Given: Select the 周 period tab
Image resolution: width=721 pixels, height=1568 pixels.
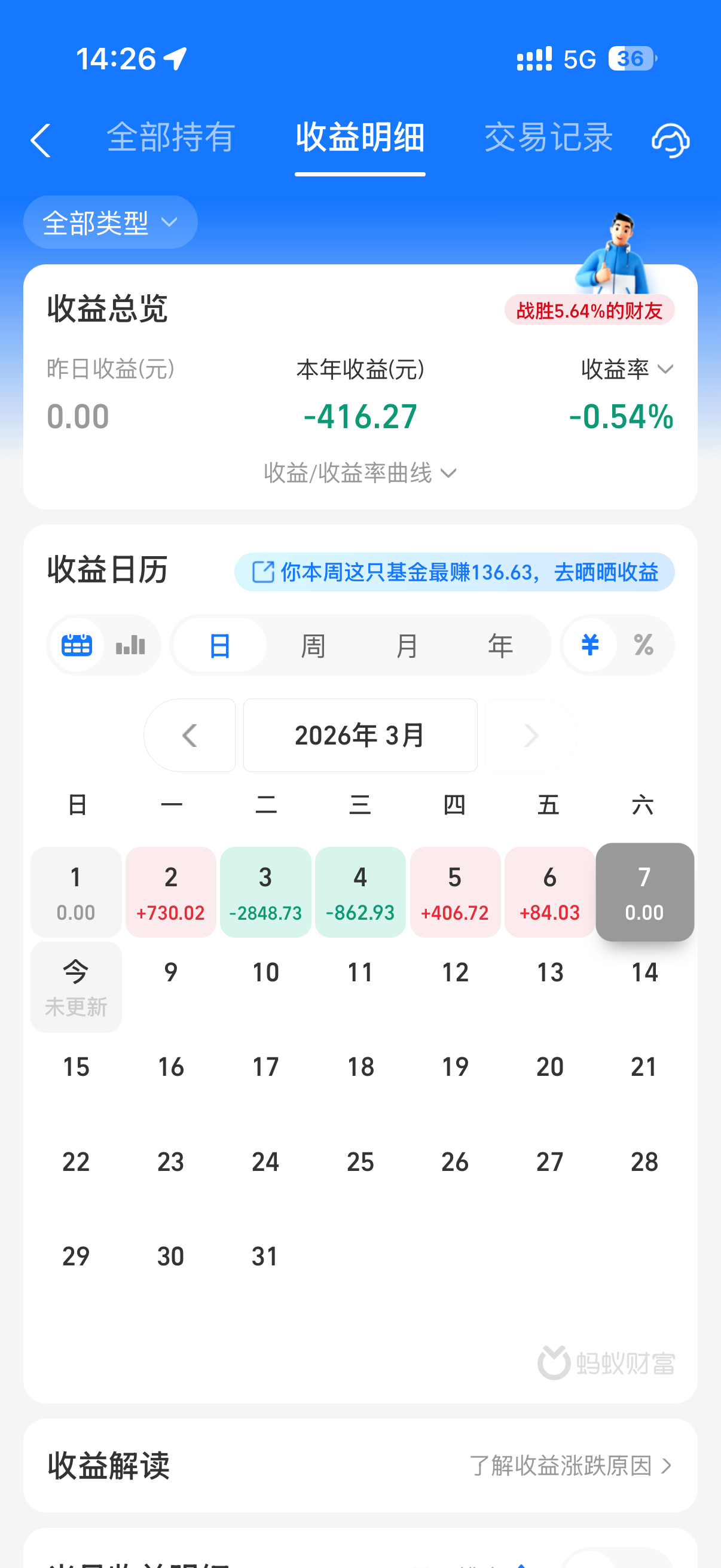Looking at the screenshot, I should pos(313,645).
